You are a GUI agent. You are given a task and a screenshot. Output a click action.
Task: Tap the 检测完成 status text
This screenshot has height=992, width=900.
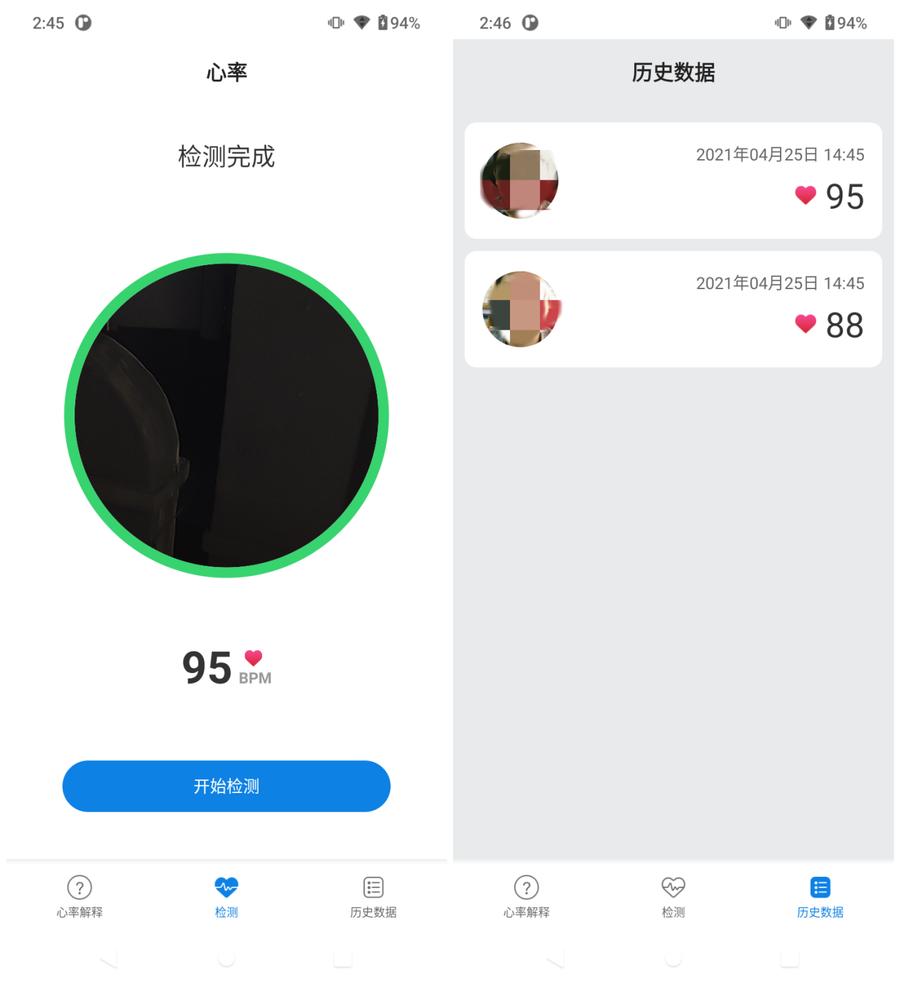click(x=226, y=157)
